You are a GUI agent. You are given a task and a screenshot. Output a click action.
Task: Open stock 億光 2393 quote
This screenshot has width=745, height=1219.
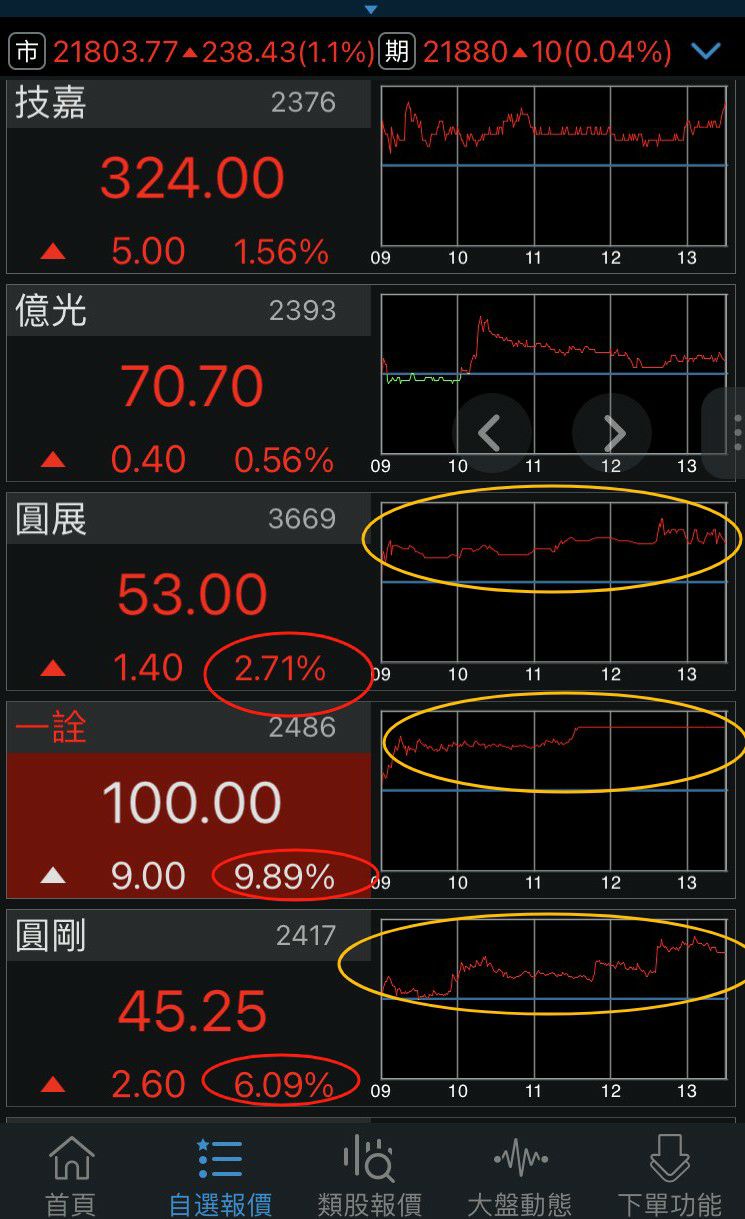tap(190, 387)
